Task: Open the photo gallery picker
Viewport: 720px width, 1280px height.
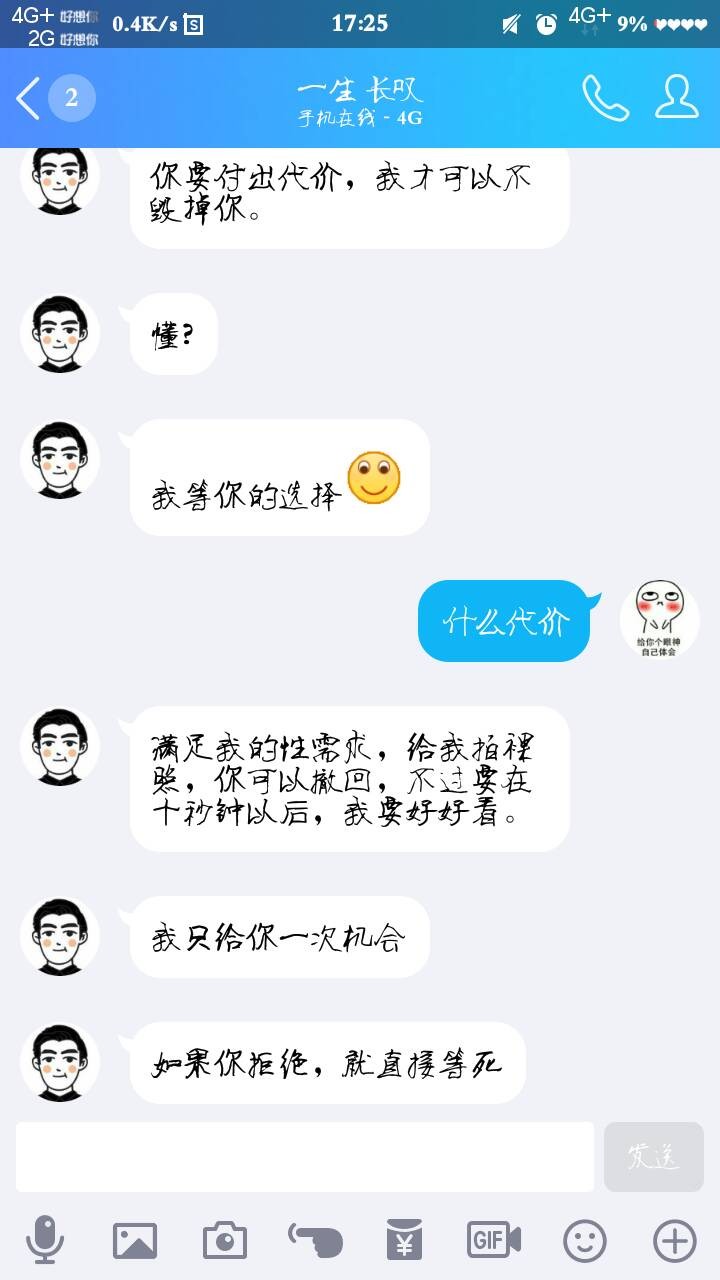Action: 134,1241
